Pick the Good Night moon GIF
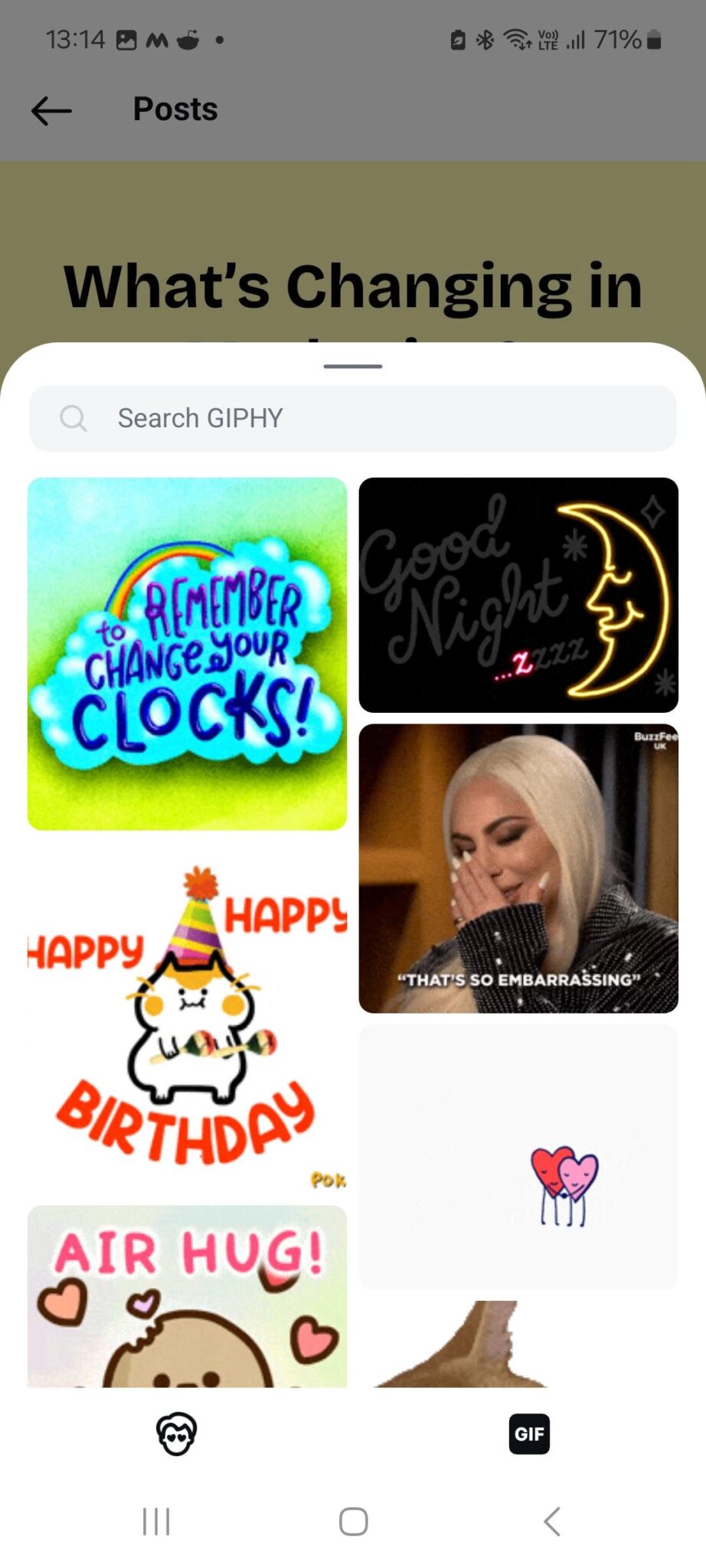 518,595
